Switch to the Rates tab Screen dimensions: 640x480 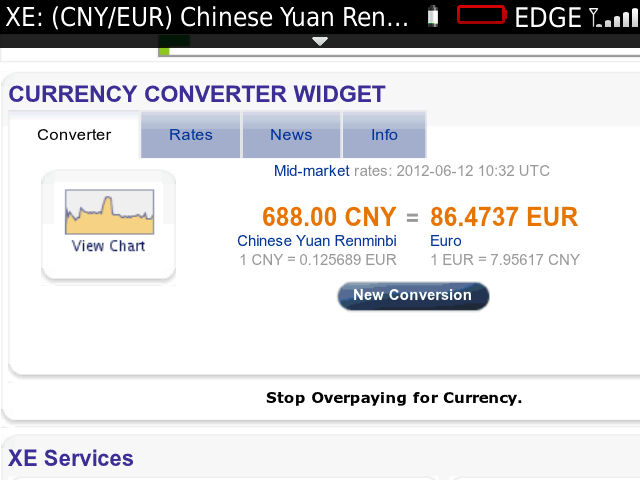click(x=190, y=135)
